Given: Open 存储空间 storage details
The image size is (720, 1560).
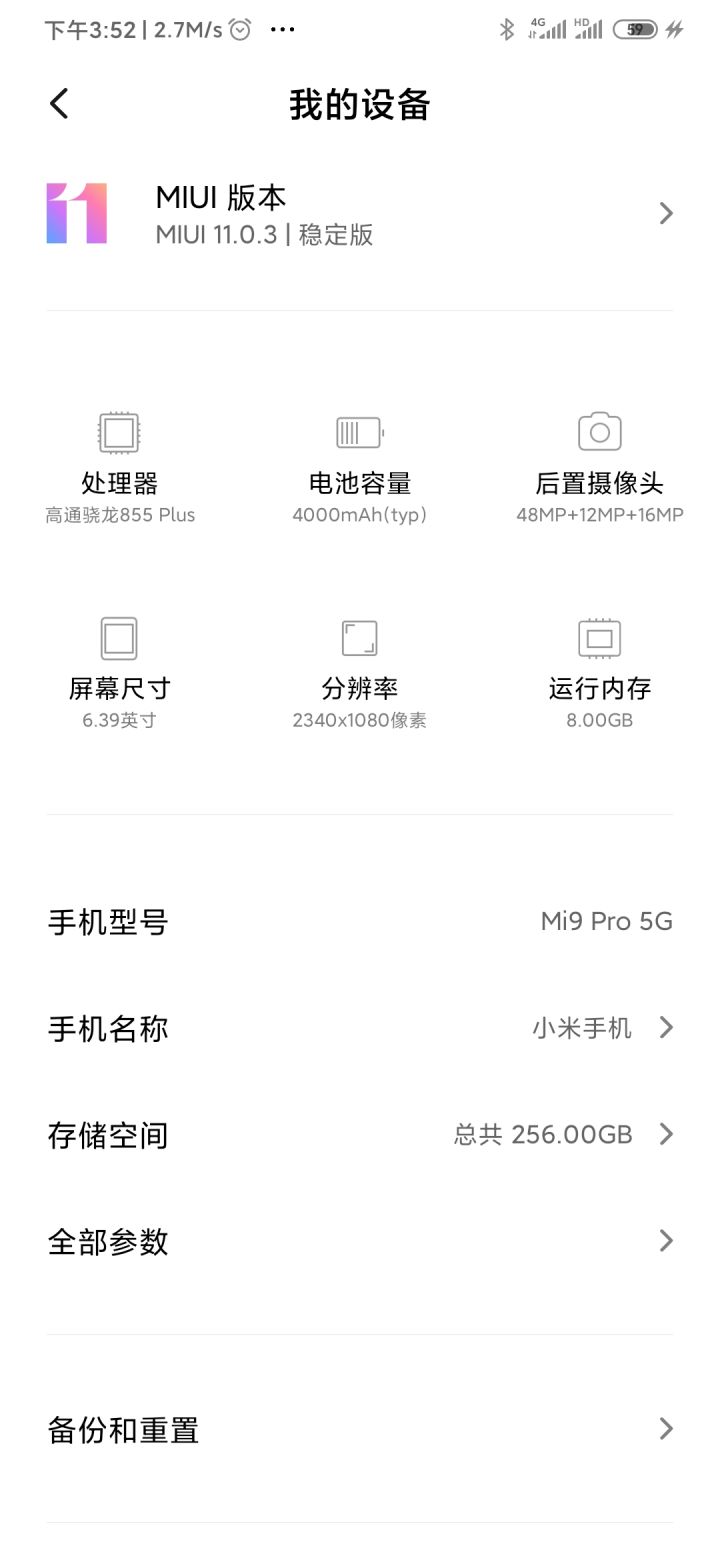Looking at the screenshot, I should click(x=360, y=1135).
